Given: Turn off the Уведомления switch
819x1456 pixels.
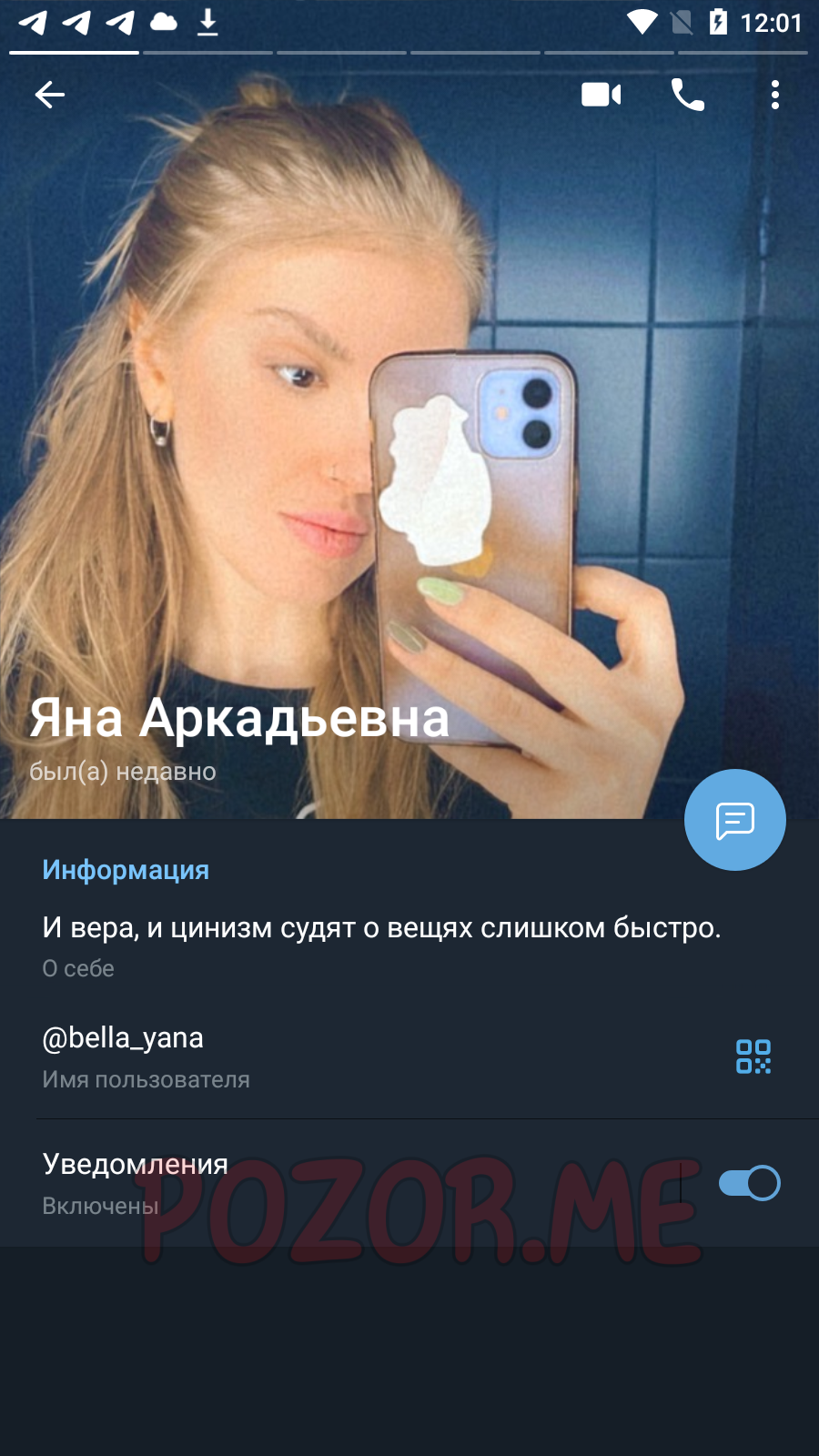Looking at the screenshot, I should click(x=749, y=1183).
